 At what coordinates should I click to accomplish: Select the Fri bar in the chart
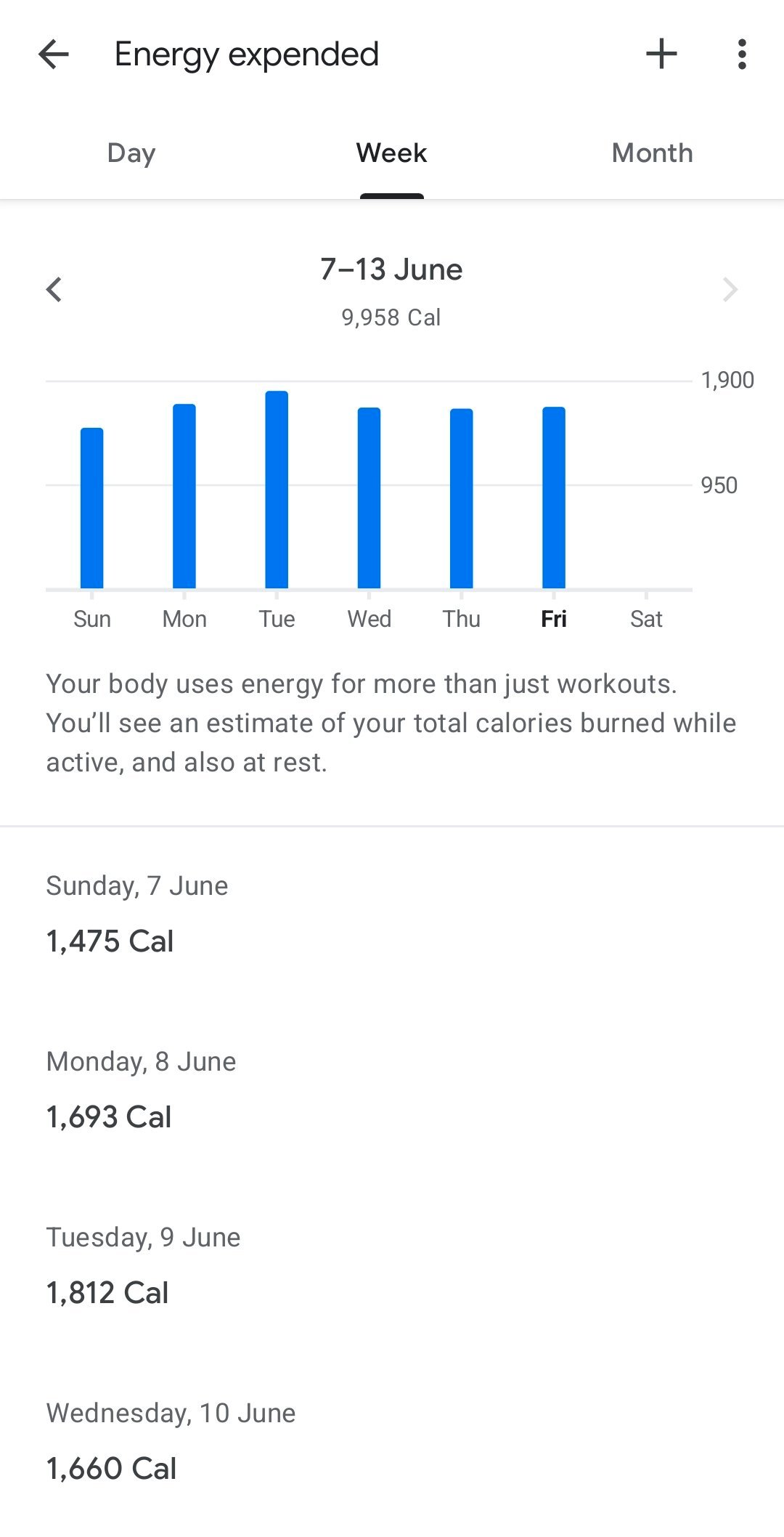[x=554, y=498]
